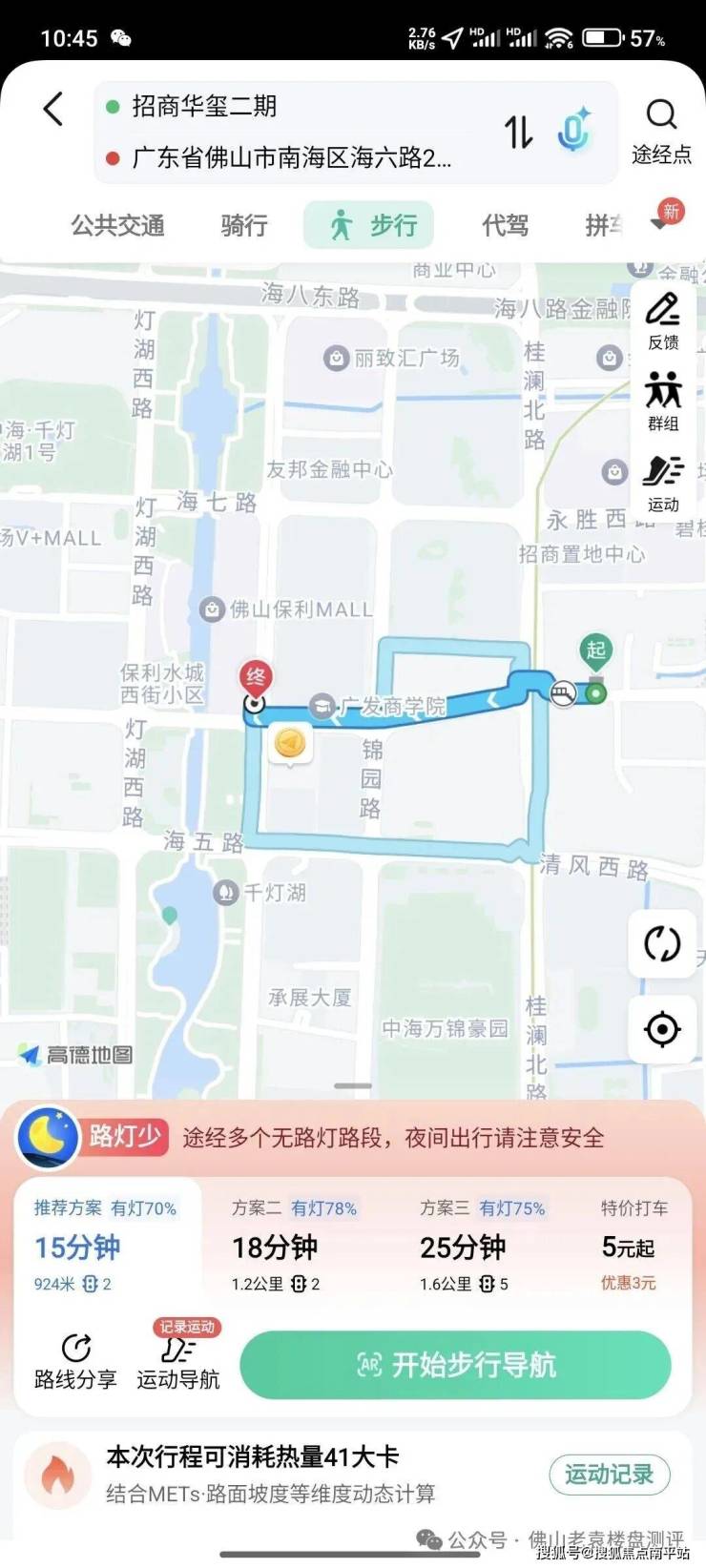Screen dimensions: 706x1568
Task: Open the 运动 sport mode shortcut
Action: pos(663,483)
